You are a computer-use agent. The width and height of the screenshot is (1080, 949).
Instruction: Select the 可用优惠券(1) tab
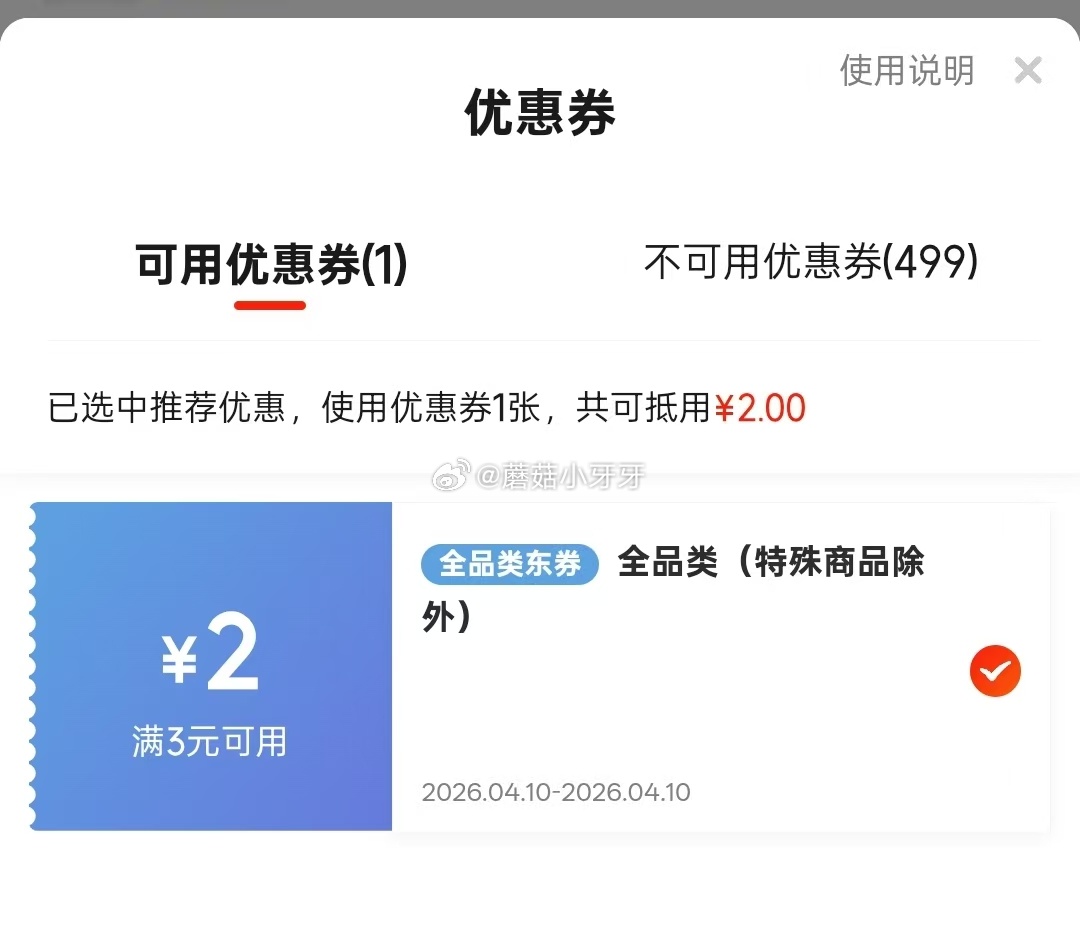coord(271,267)
